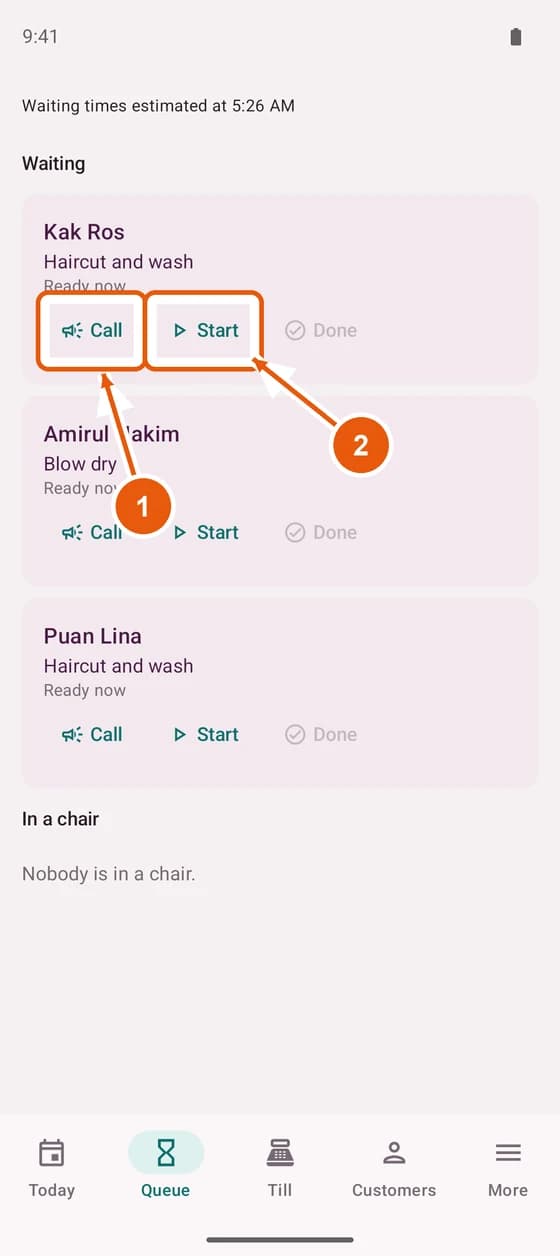Image resolution: width=560 pixels, height=1256 pixels.
Task: Start Puan Lina's haircut and wash
Action: click(205, 734)
